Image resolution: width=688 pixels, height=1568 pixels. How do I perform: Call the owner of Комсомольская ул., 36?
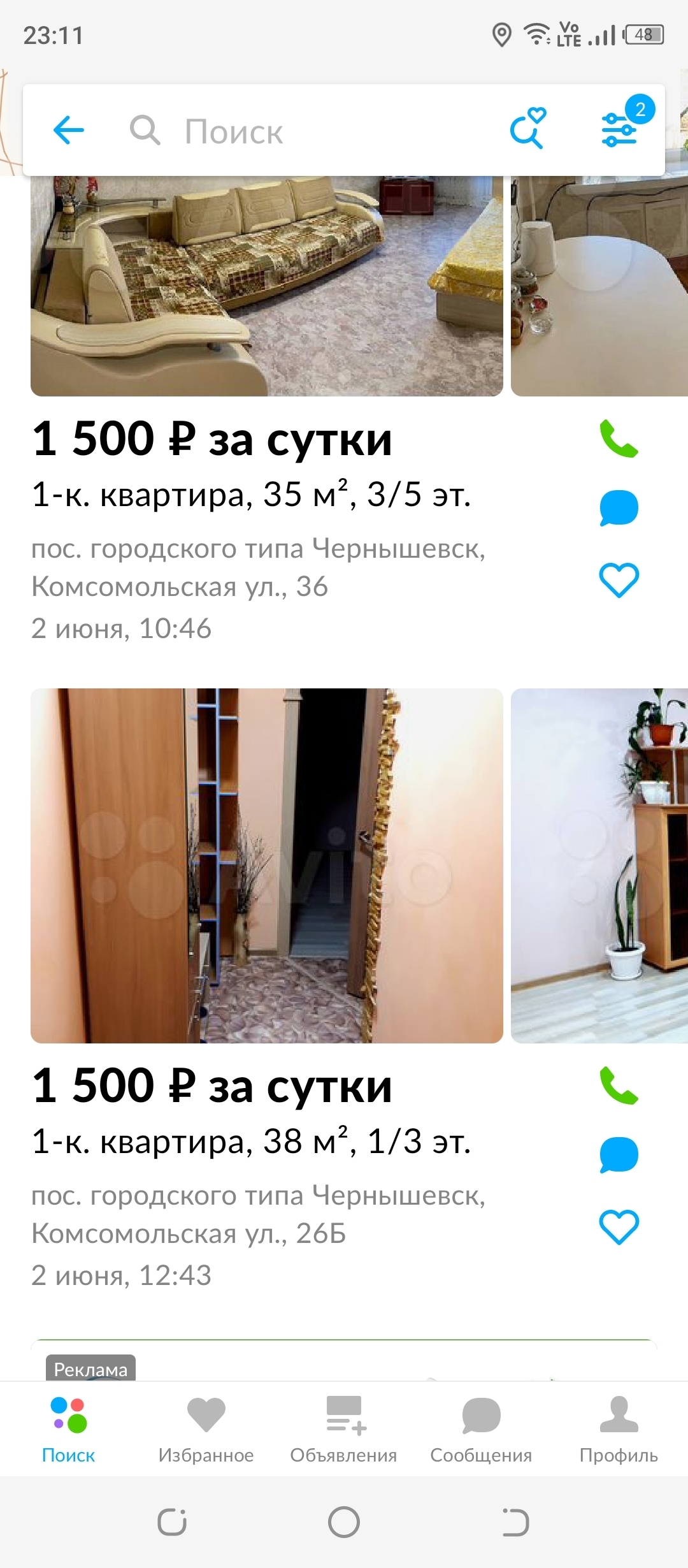click(619, 439)
